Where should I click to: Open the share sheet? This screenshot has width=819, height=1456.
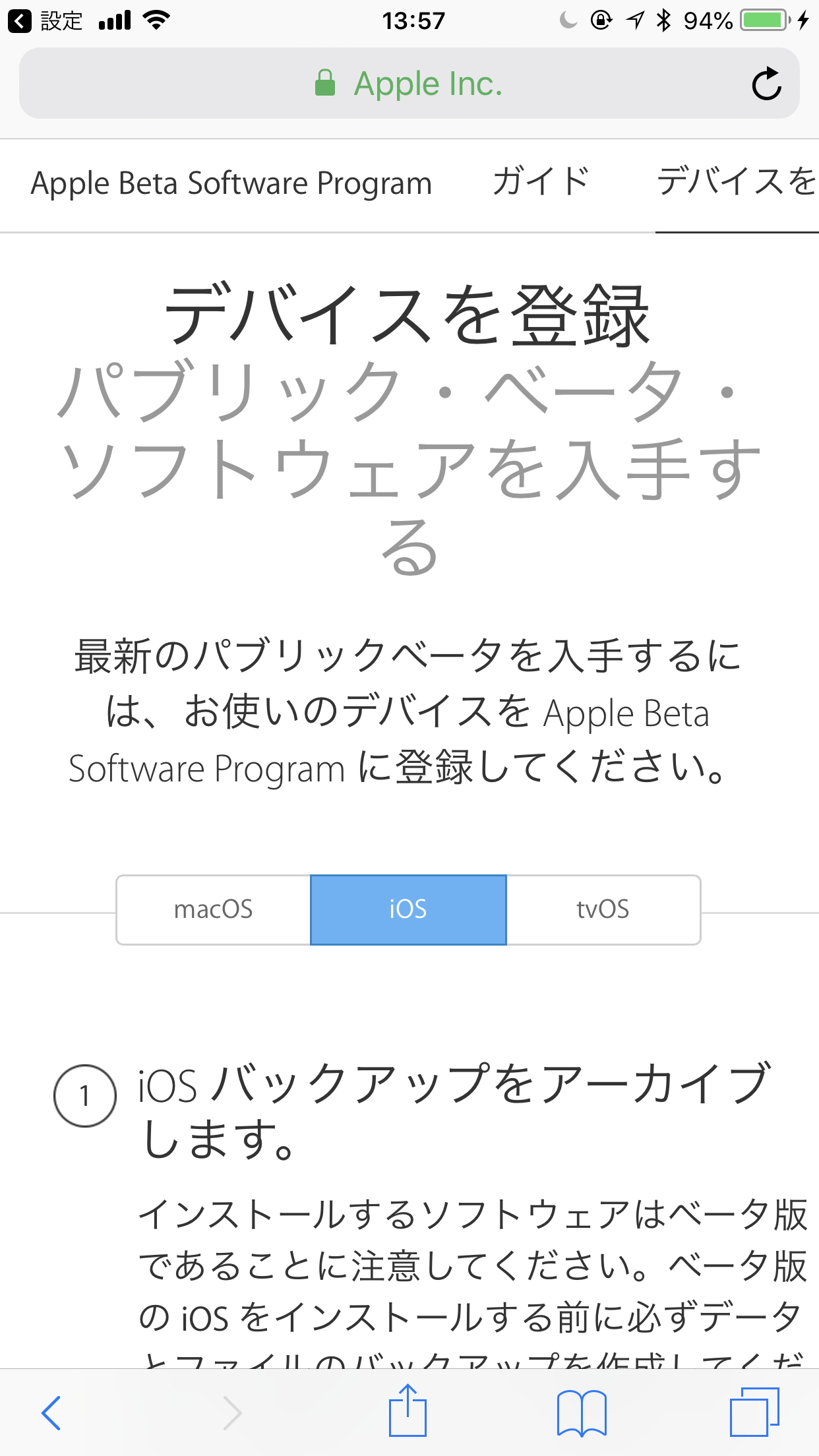pos(408,1411)
